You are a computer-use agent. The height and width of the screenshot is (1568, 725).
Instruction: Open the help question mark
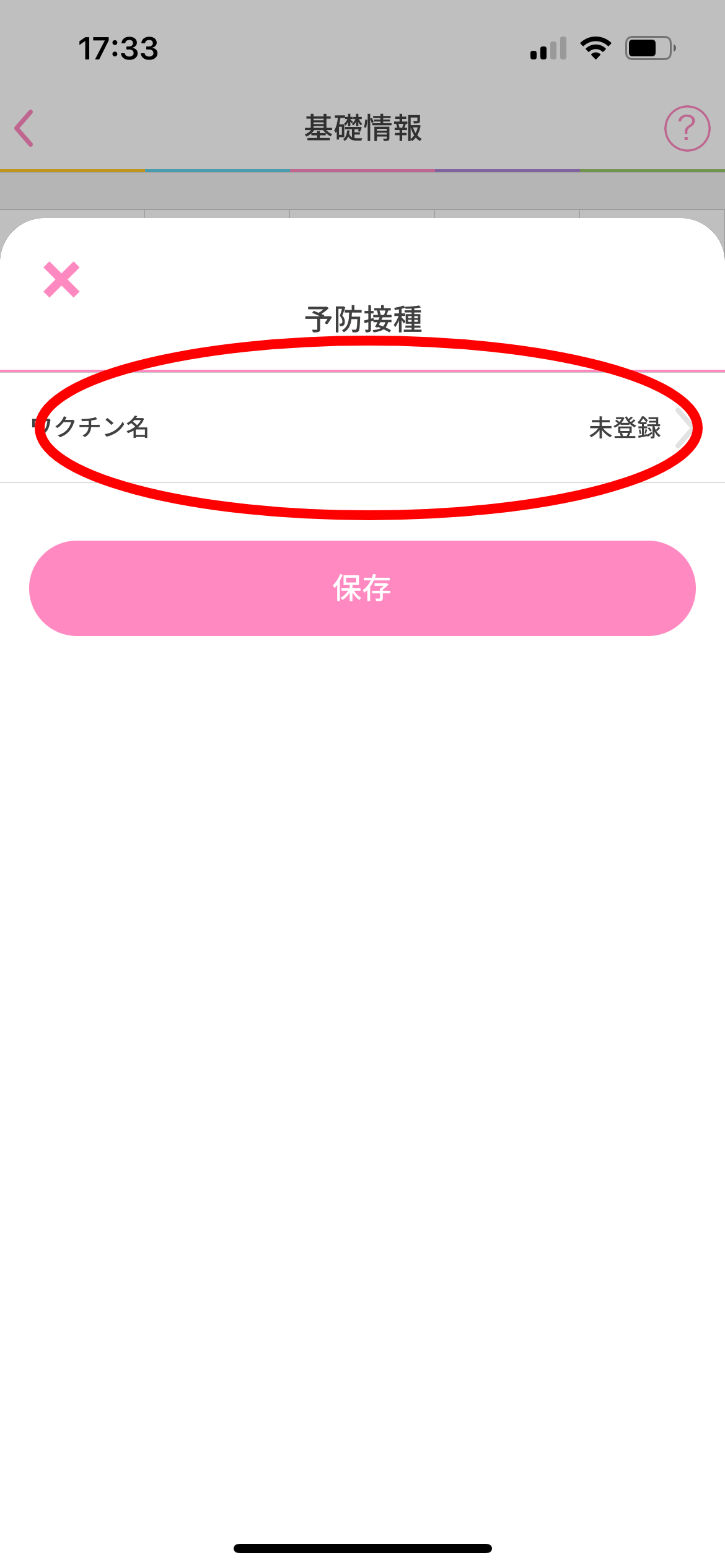point(687,128)
